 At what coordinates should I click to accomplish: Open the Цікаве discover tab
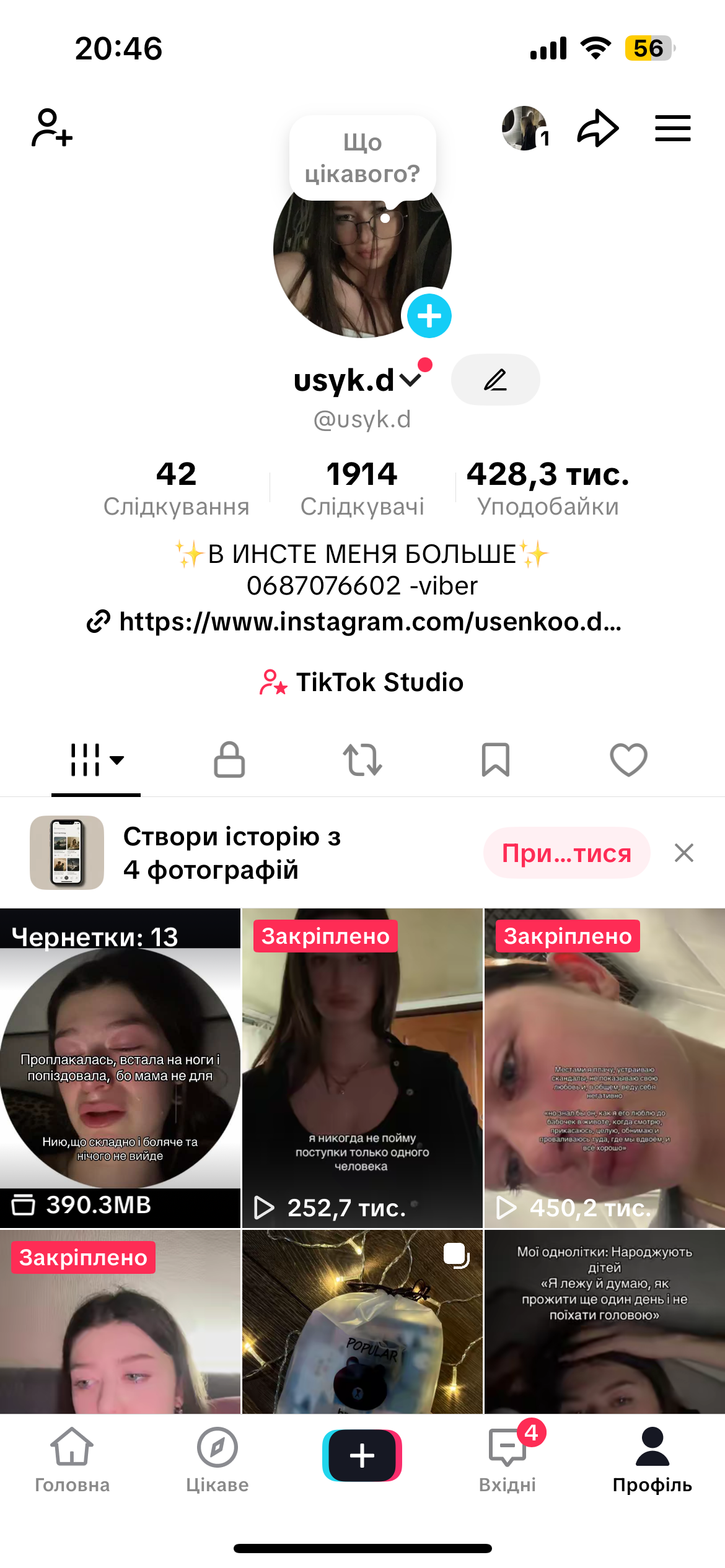coord(217,1459)
